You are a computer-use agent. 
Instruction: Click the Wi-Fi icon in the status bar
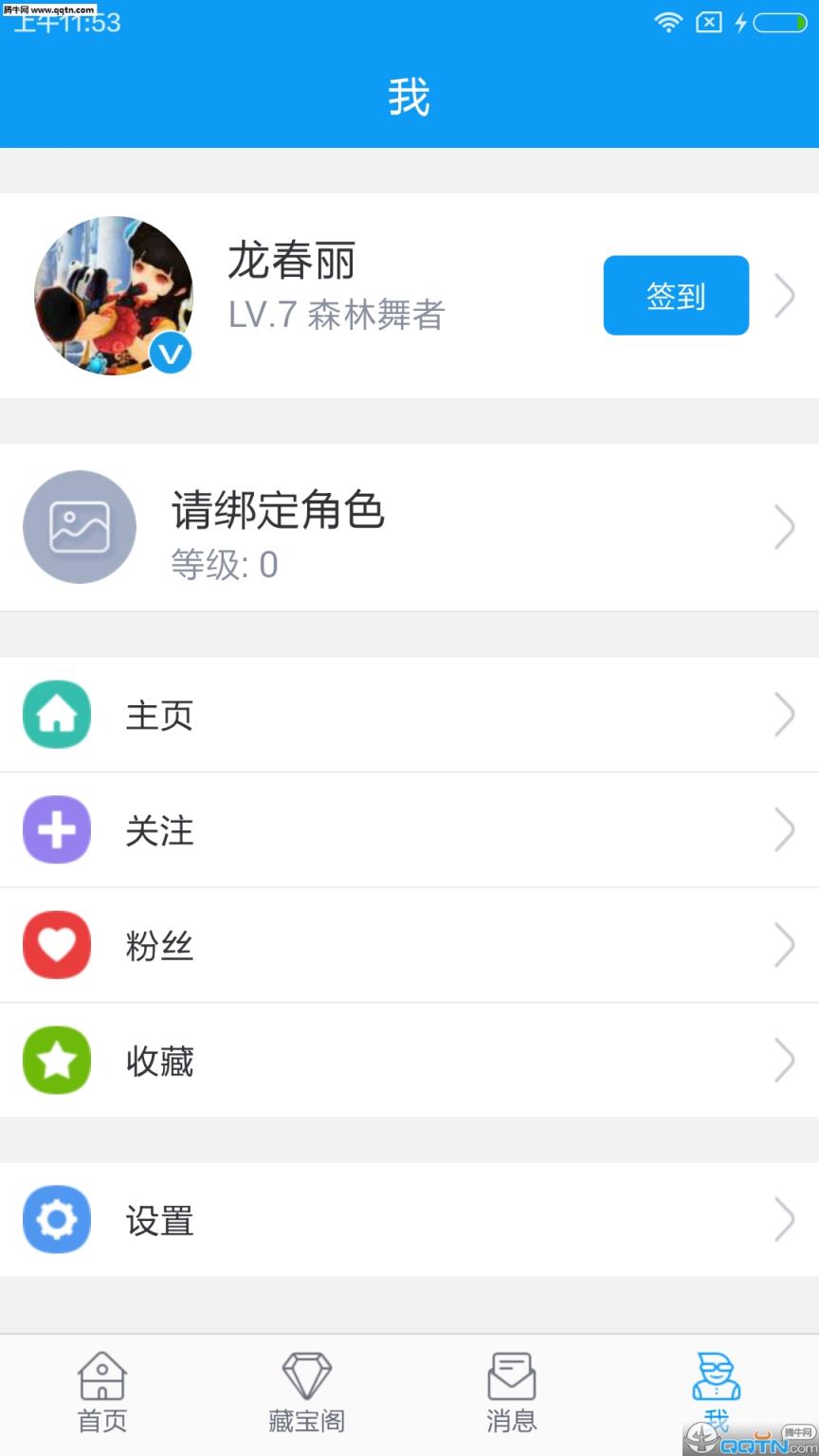click(x=668, y=21)
